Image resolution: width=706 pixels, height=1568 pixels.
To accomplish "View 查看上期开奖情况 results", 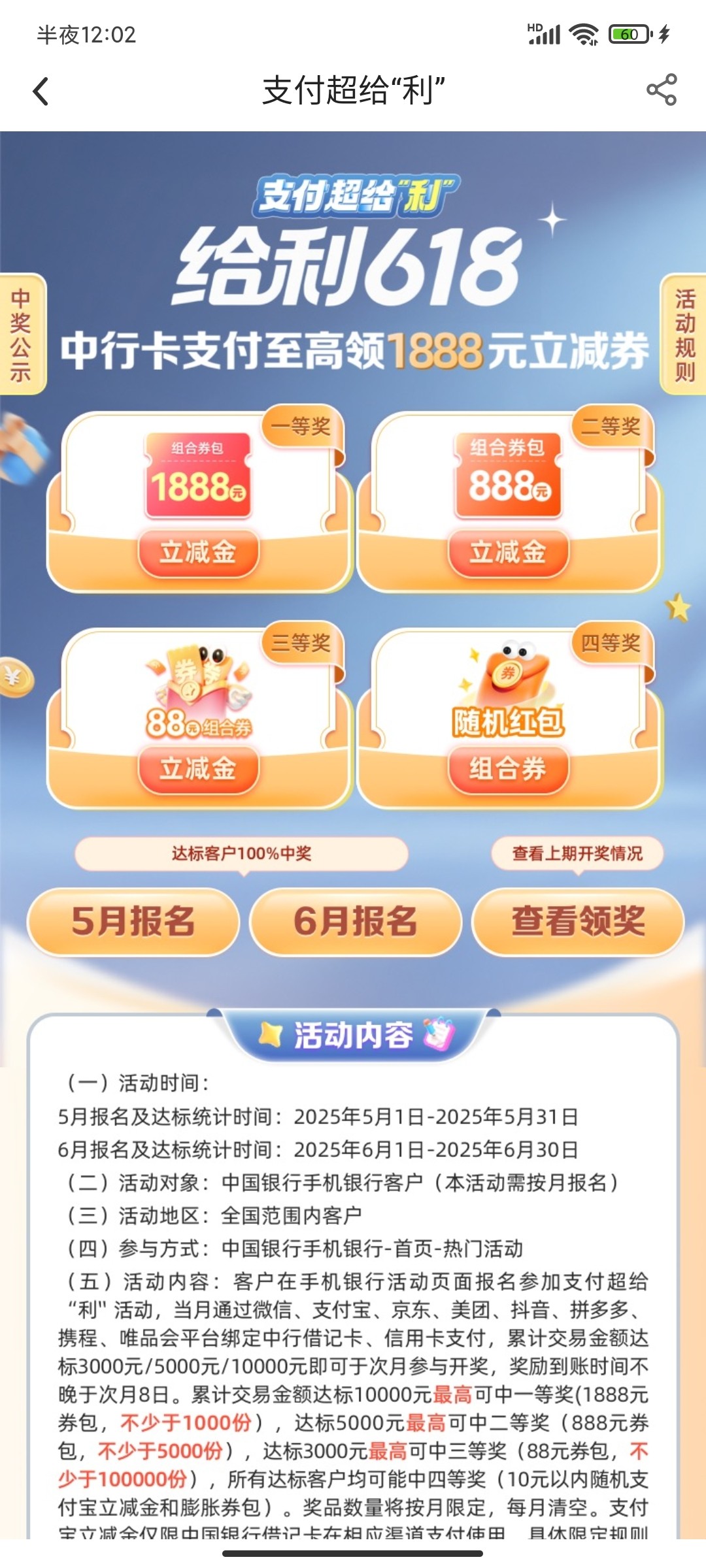I will (x=577, y=853).
